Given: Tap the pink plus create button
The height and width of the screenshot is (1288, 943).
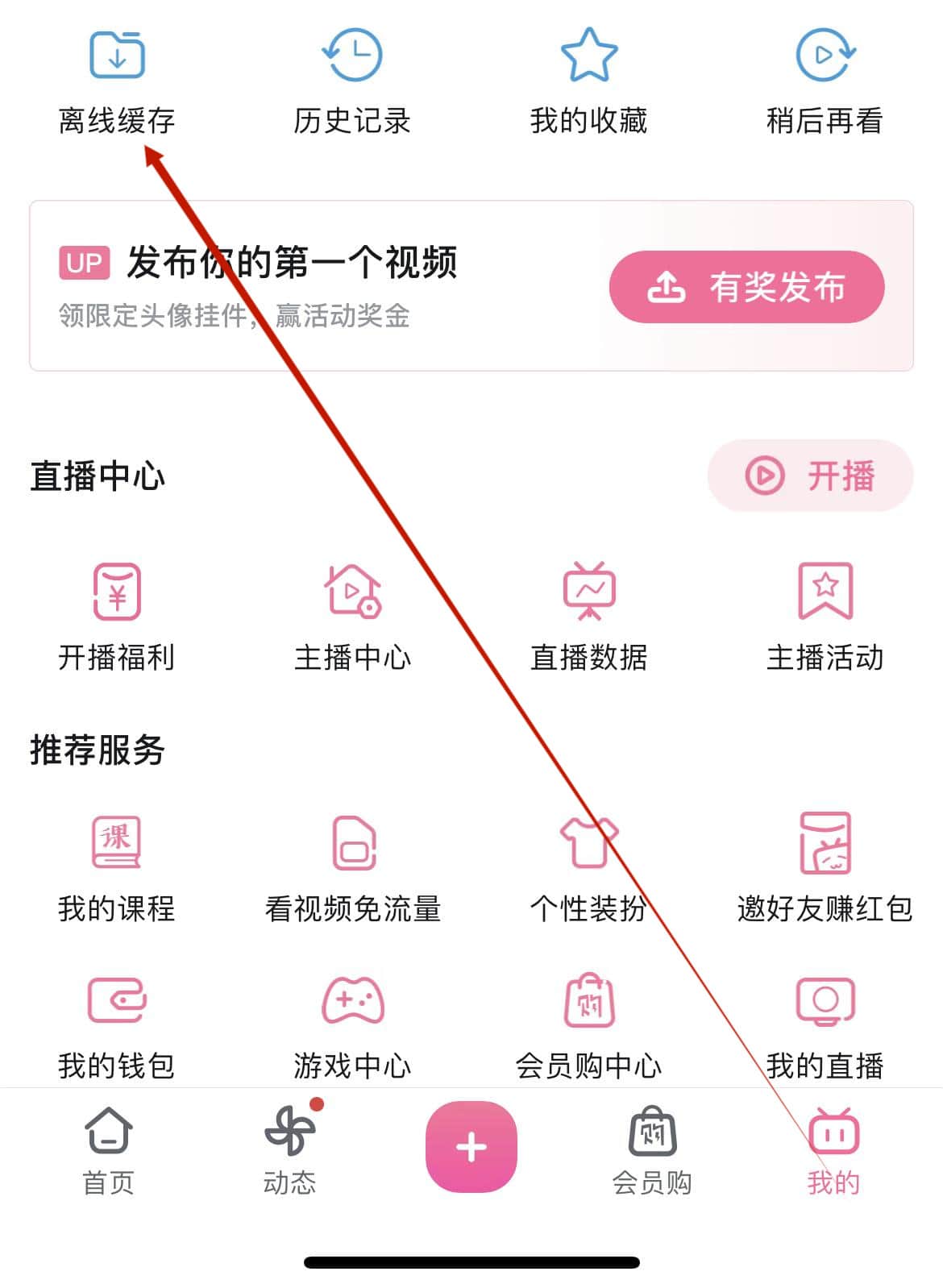Looking at the screenshot, I should (471, 1147).
